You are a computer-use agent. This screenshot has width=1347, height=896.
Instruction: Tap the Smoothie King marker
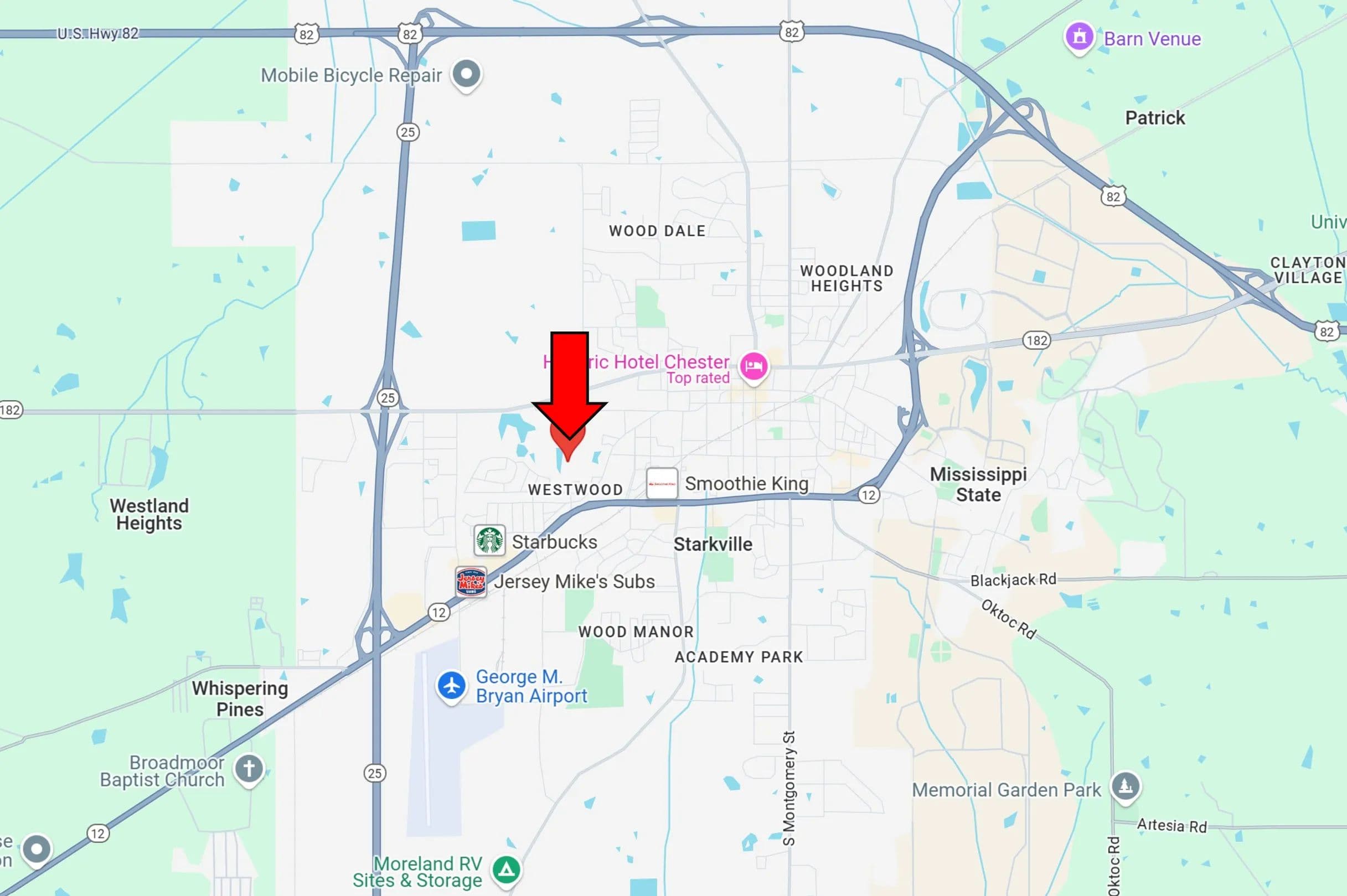pyautogui.click(x=662, y=484)
